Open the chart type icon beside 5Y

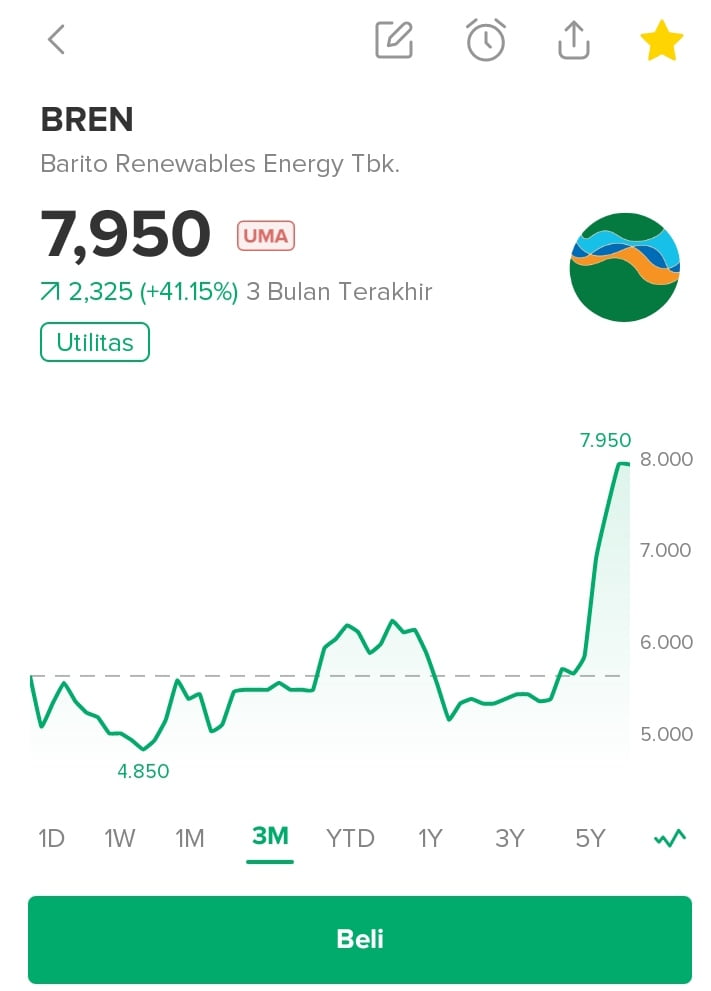670,838
